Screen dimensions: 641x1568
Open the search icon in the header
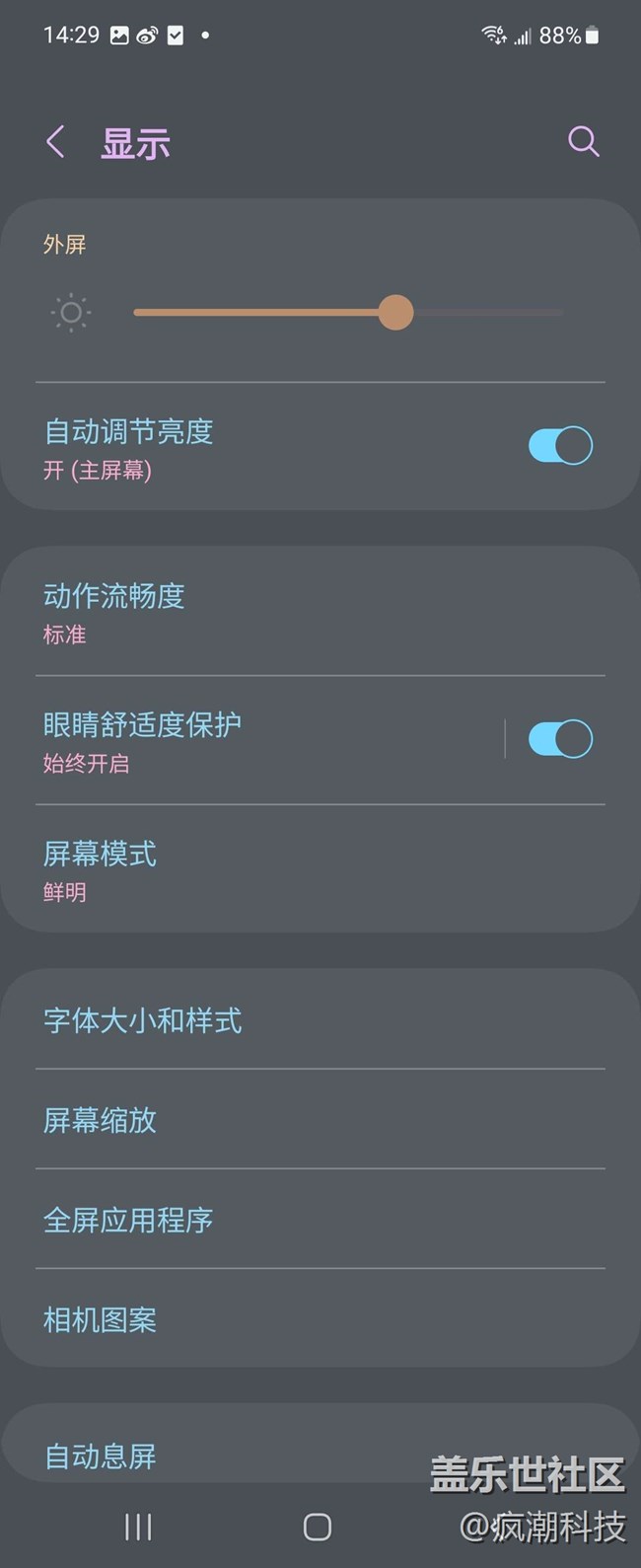[x=583, y=141]
